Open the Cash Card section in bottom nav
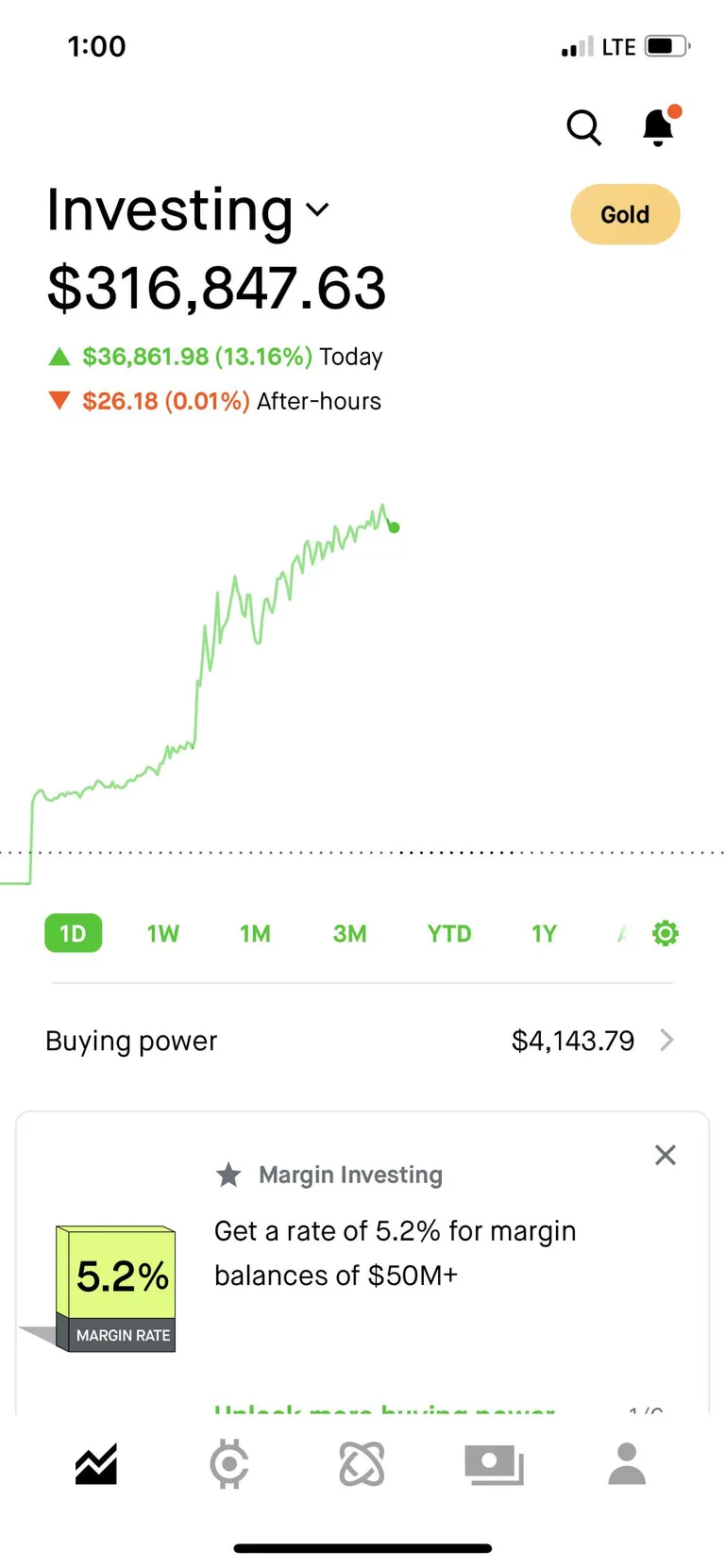Viewport: 725px width, 1568px height. 494,1463
